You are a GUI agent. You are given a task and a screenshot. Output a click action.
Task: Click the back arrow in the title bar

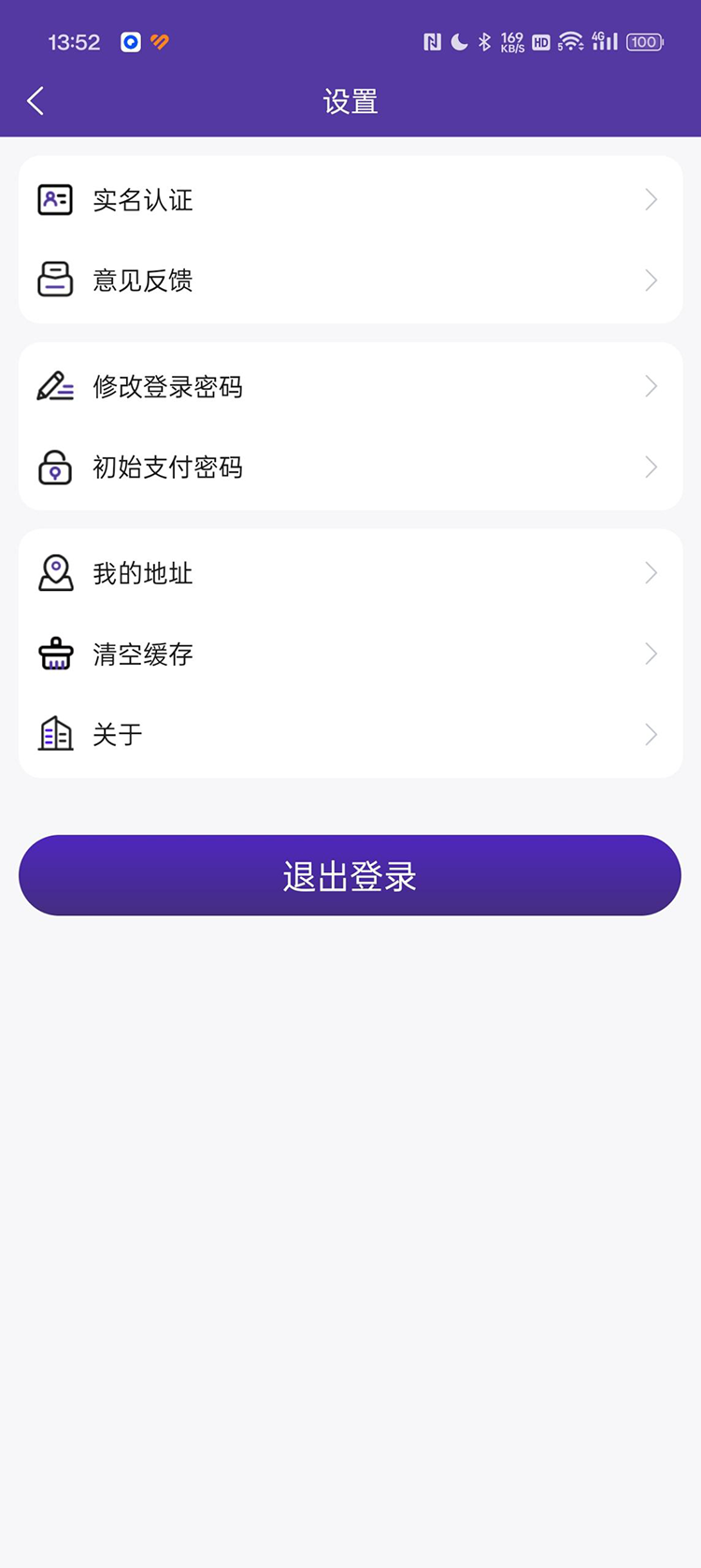coord(36,100)
